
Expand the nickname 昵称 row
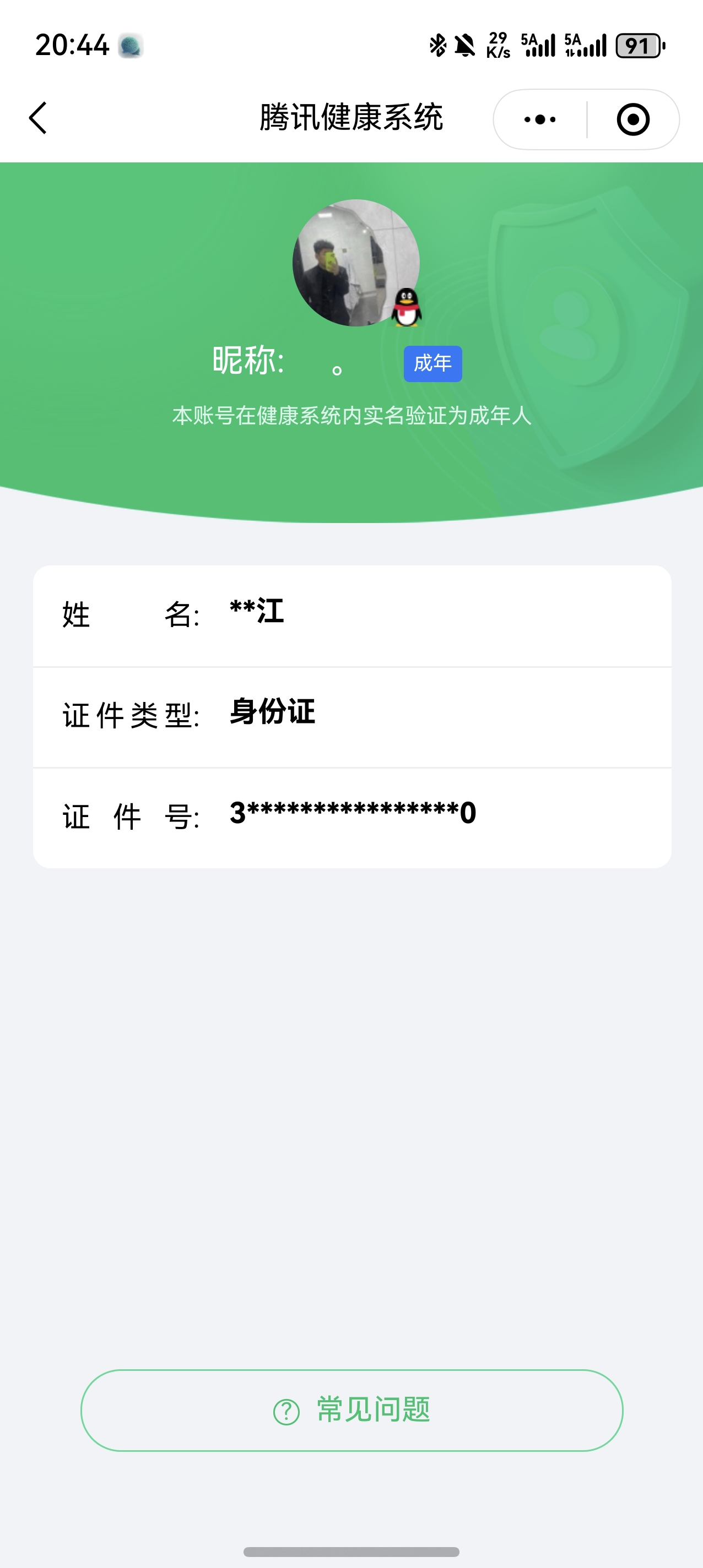280,362
